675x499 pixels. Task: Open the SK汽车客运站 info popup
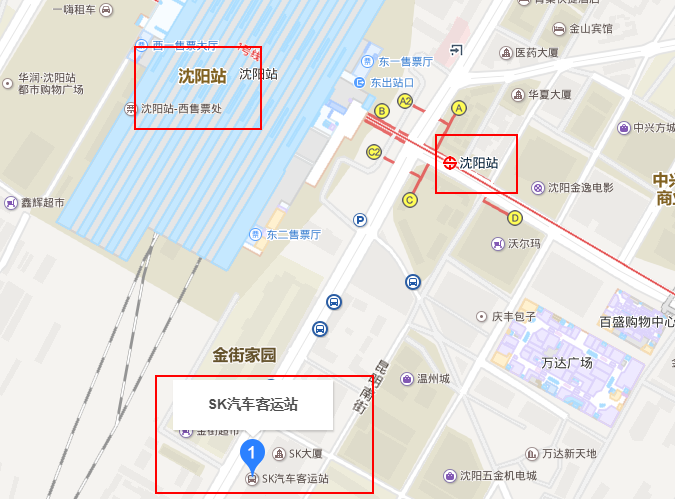click(253, 404)
